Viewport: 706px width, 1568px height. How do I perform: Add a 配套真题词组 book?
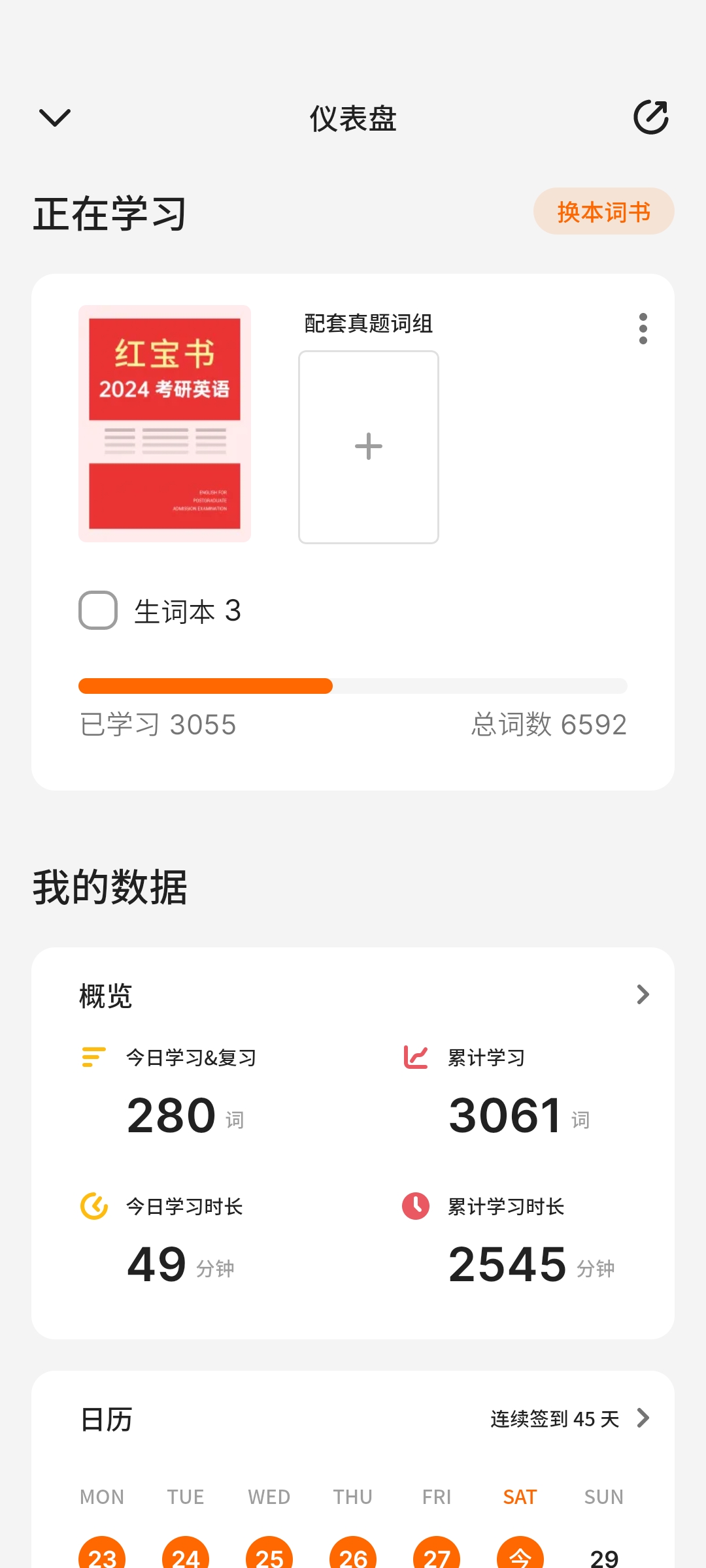pyautogui.click(x=369, y=447)
